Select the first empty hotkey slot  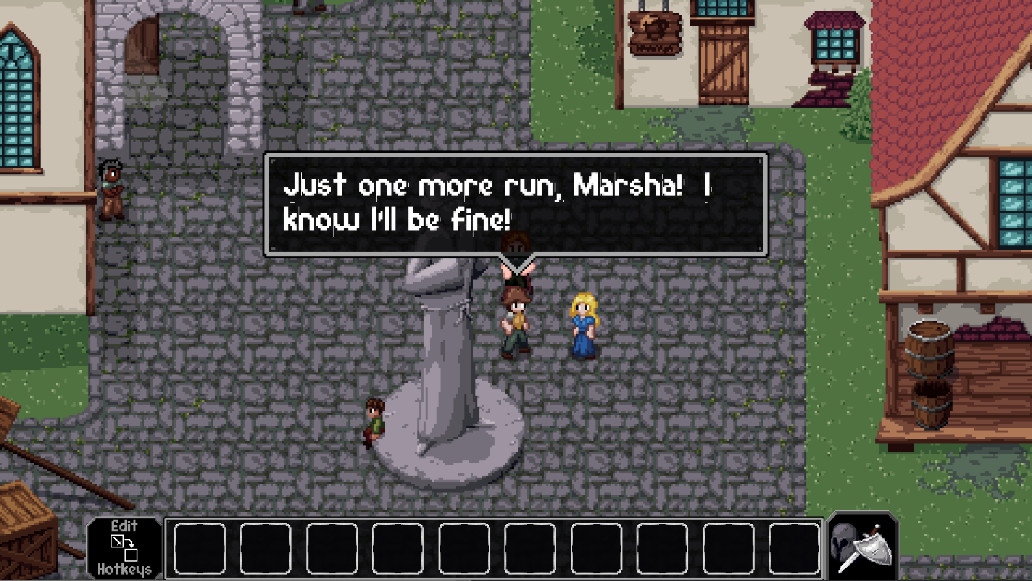click(x=200, y=548)
